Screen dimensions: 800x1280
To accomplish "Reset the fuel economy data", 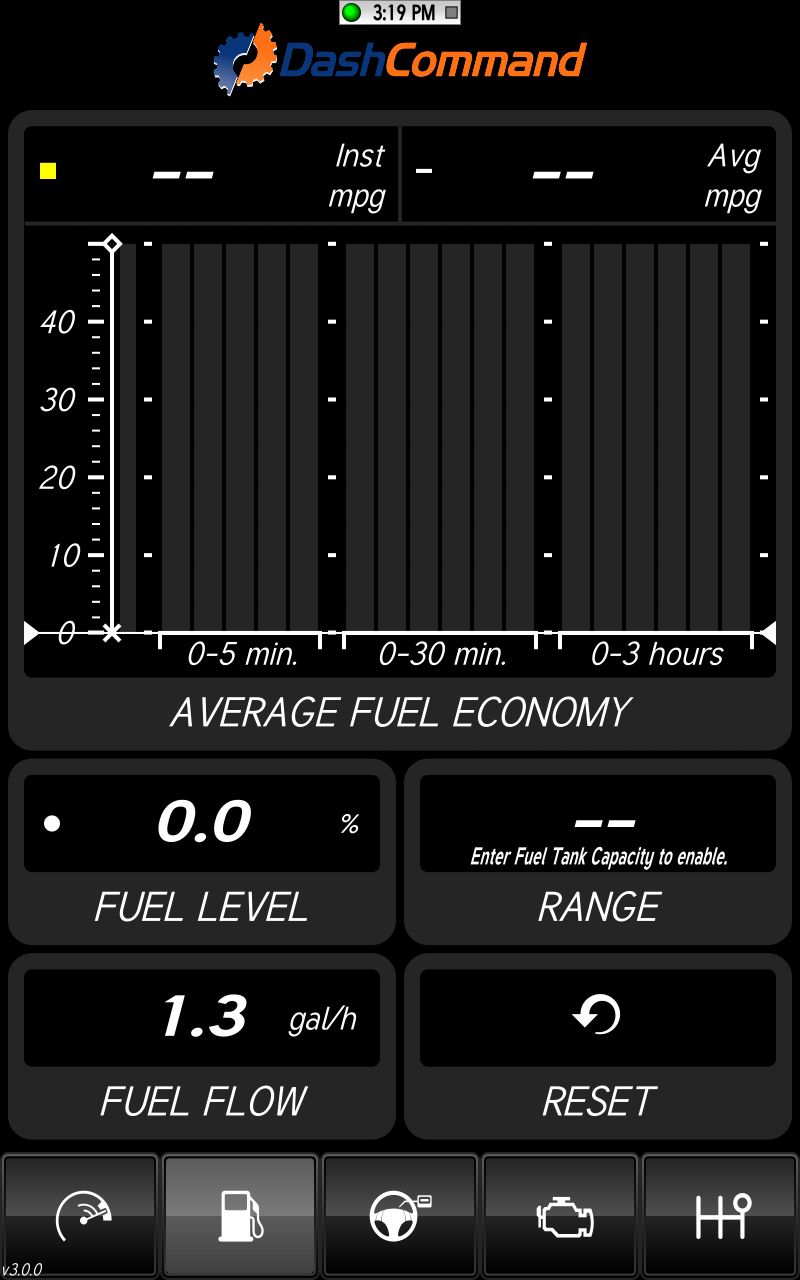I will (598, 1046).
